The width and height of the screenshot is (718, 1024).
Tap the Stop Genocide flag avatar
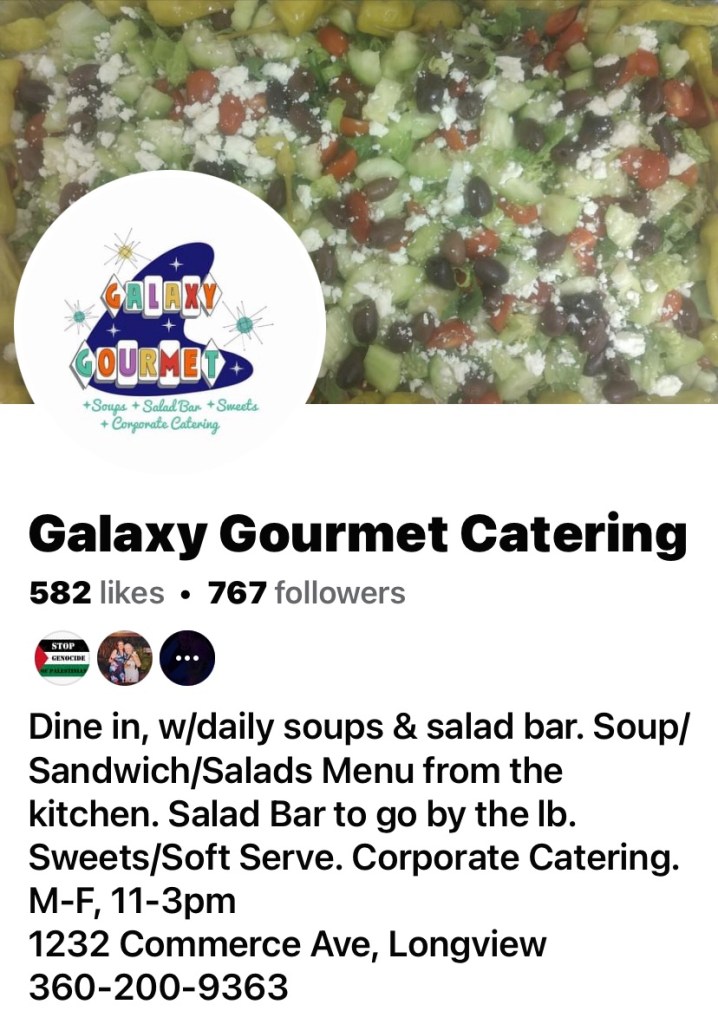pos(62,658)
